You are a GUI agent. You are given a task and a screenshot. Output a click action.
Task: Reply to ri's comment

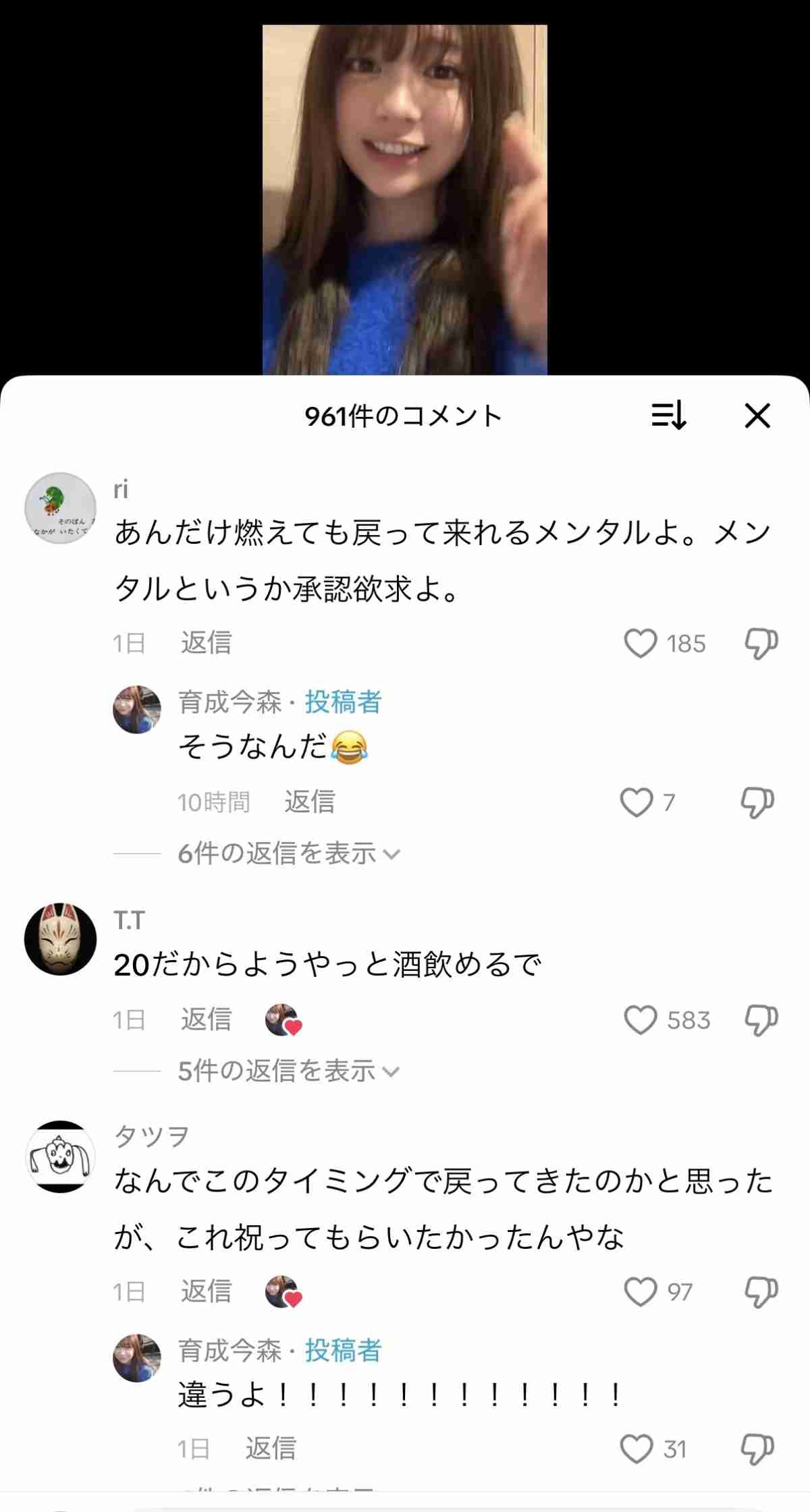206,643
